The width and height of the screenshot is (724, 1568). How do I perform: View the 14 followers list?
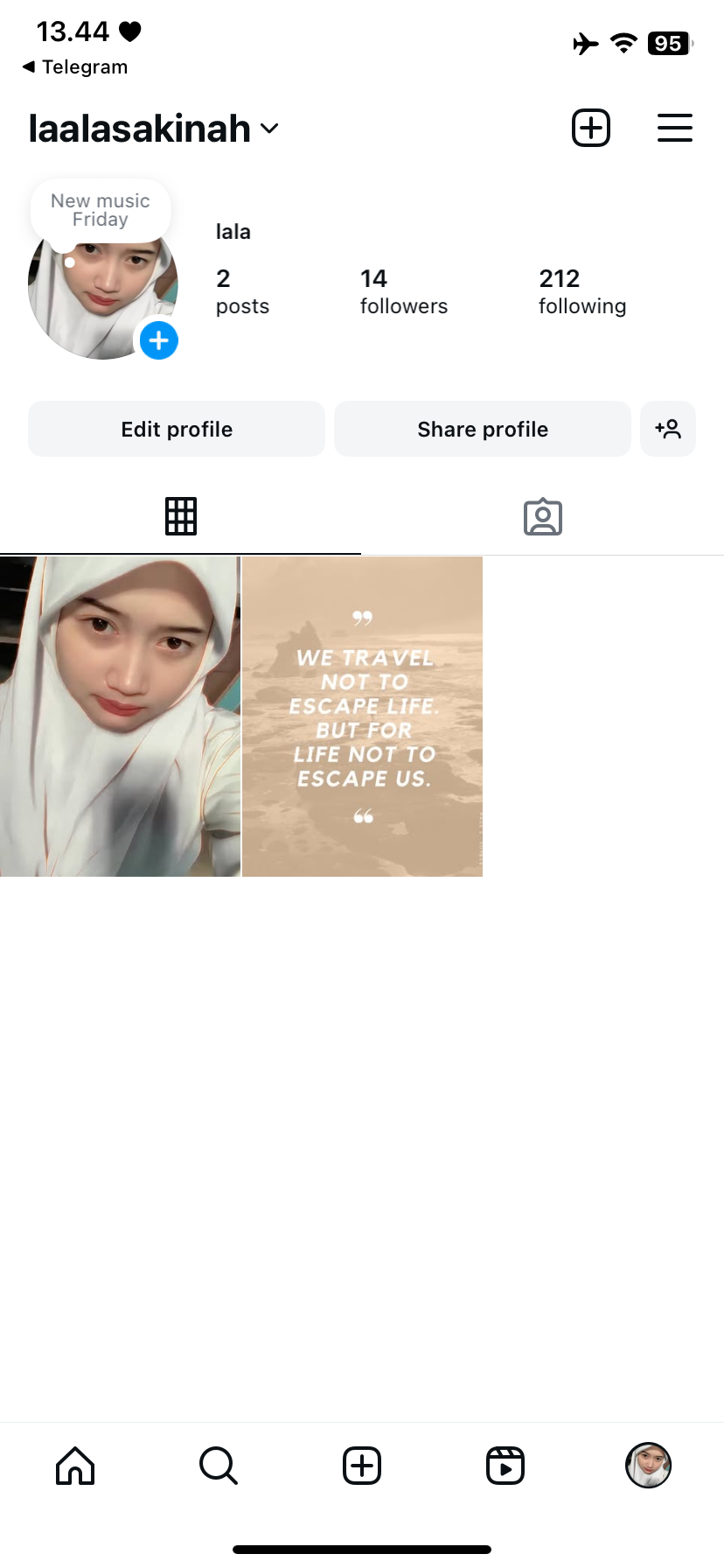coord(403,291)
